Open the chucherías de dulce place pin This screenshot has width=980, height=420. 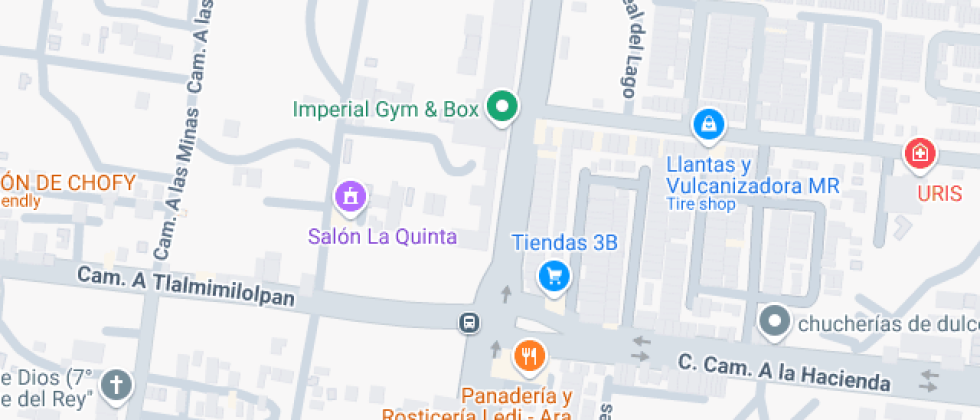coord(774,322)
